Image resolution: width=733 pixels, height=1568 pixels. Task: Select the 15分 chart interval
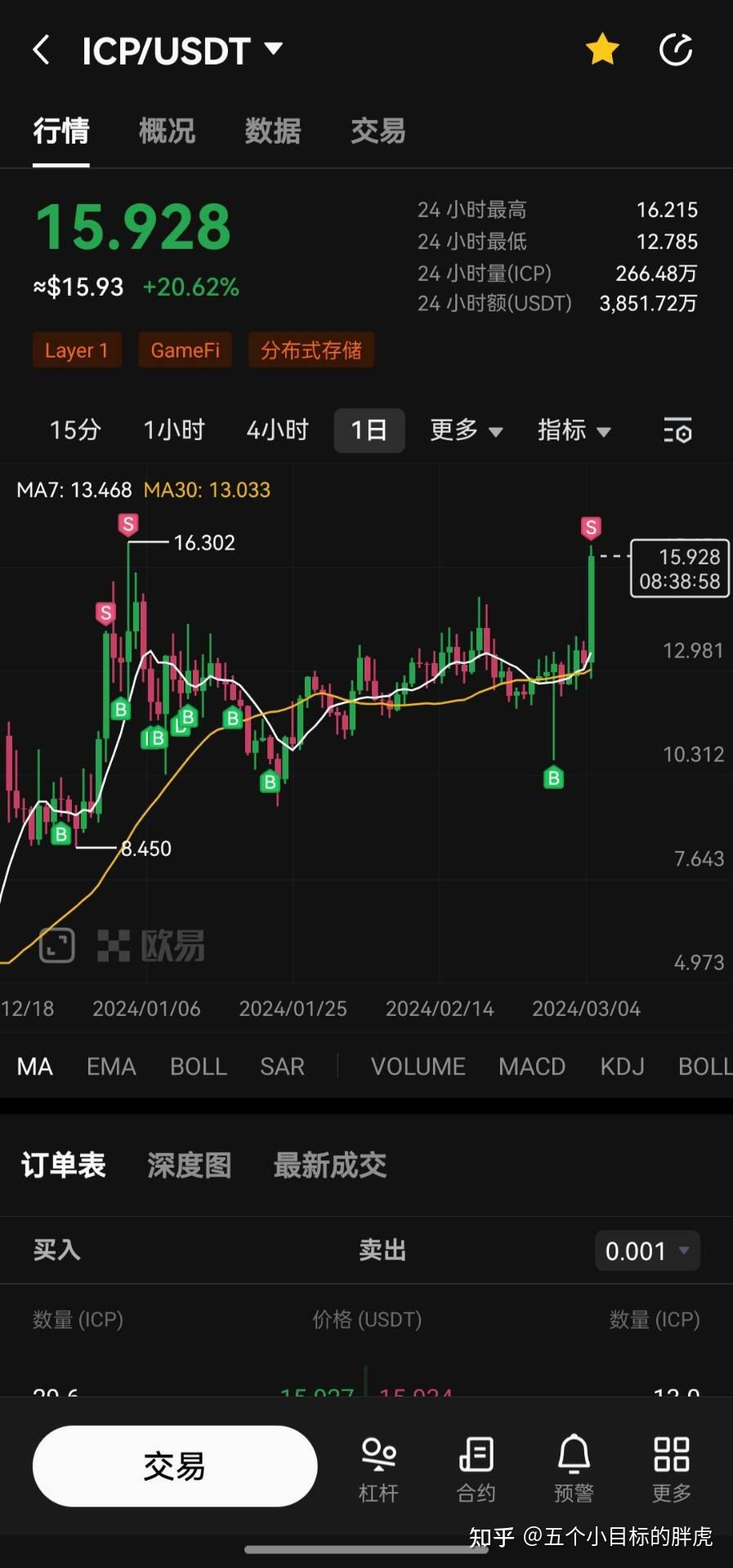coord(75,430)
